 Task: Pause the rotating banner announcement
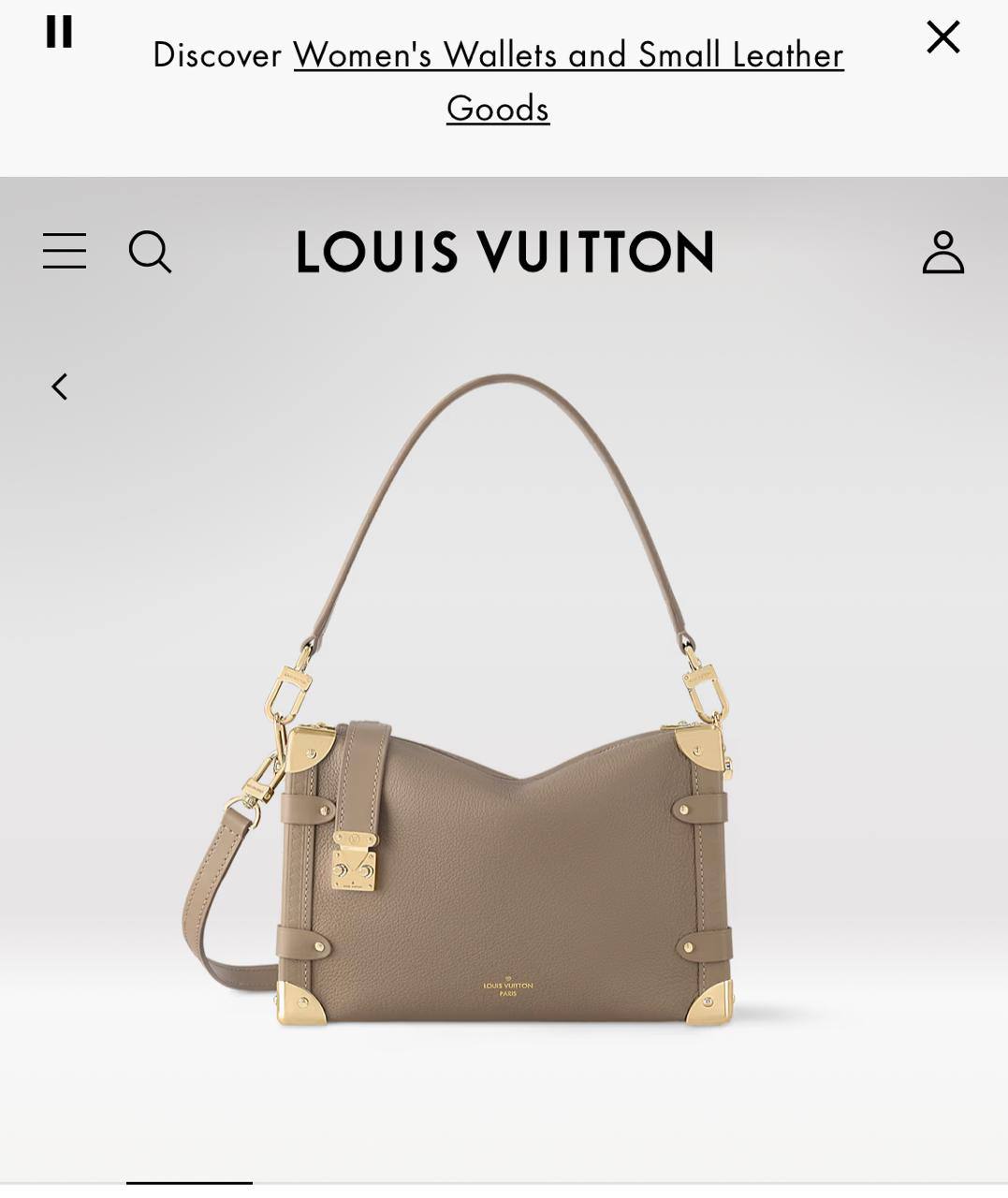tap(59, 32)
